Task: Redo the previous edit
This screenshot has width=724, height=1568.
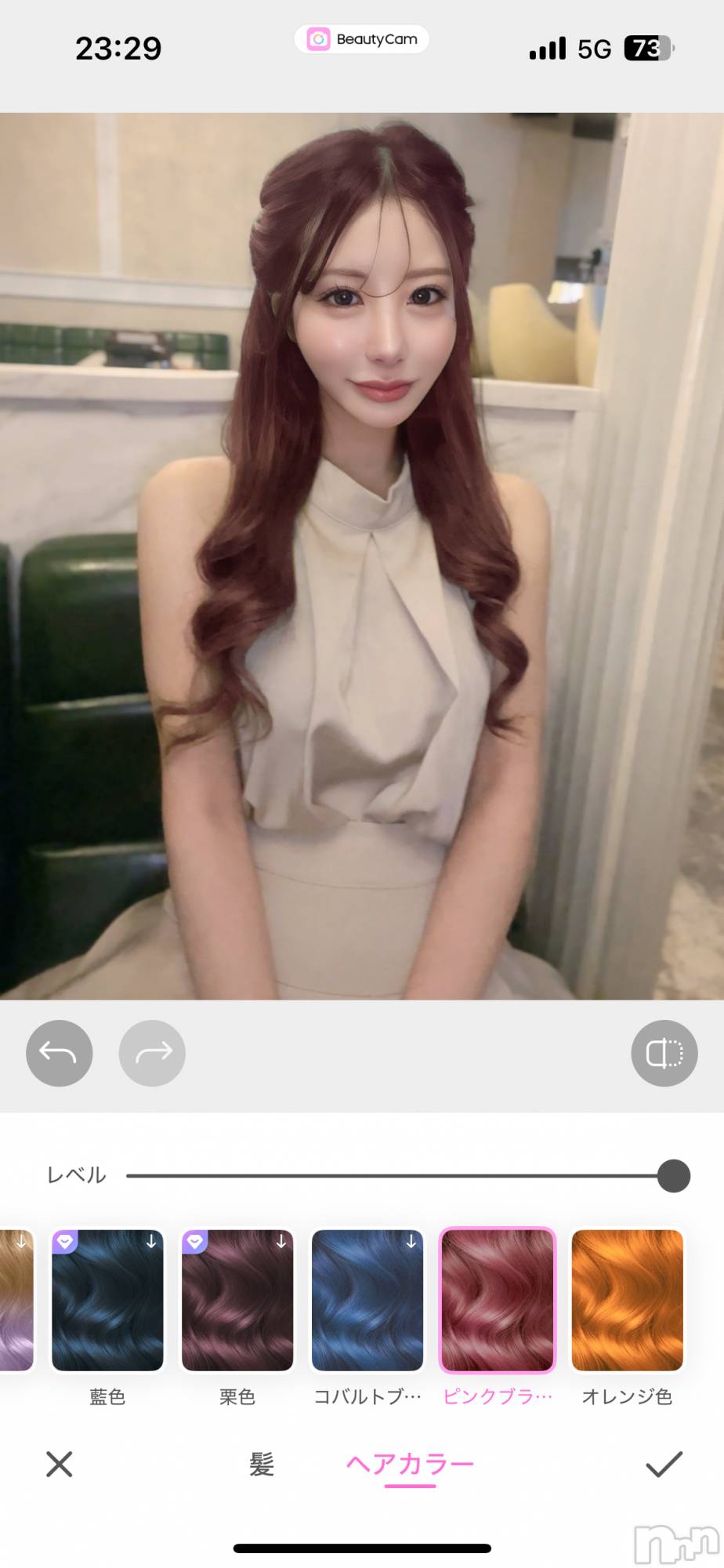Action: [152, 1053]
